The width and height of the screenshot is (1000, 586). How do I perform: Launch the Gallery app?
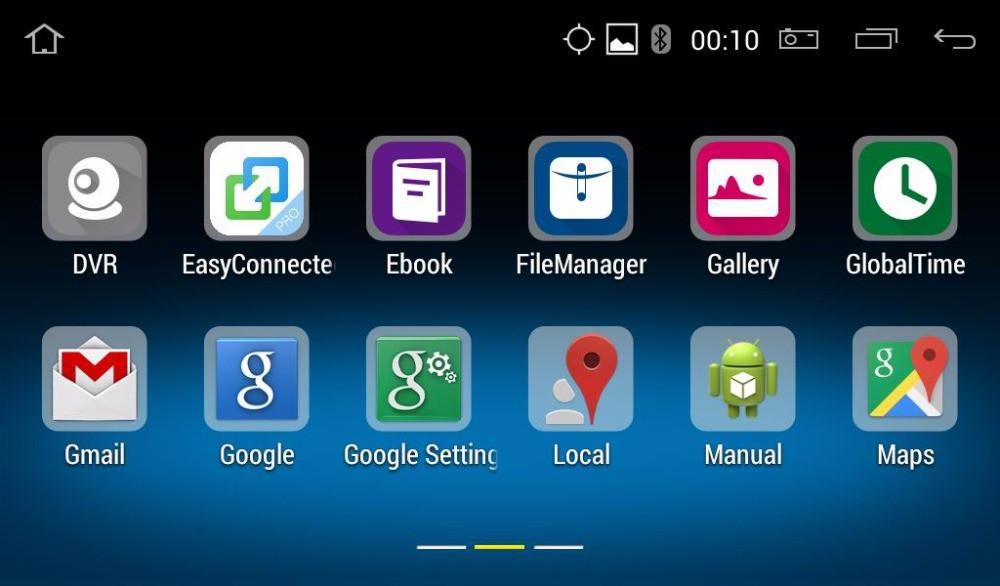click(x=742, y=189)
